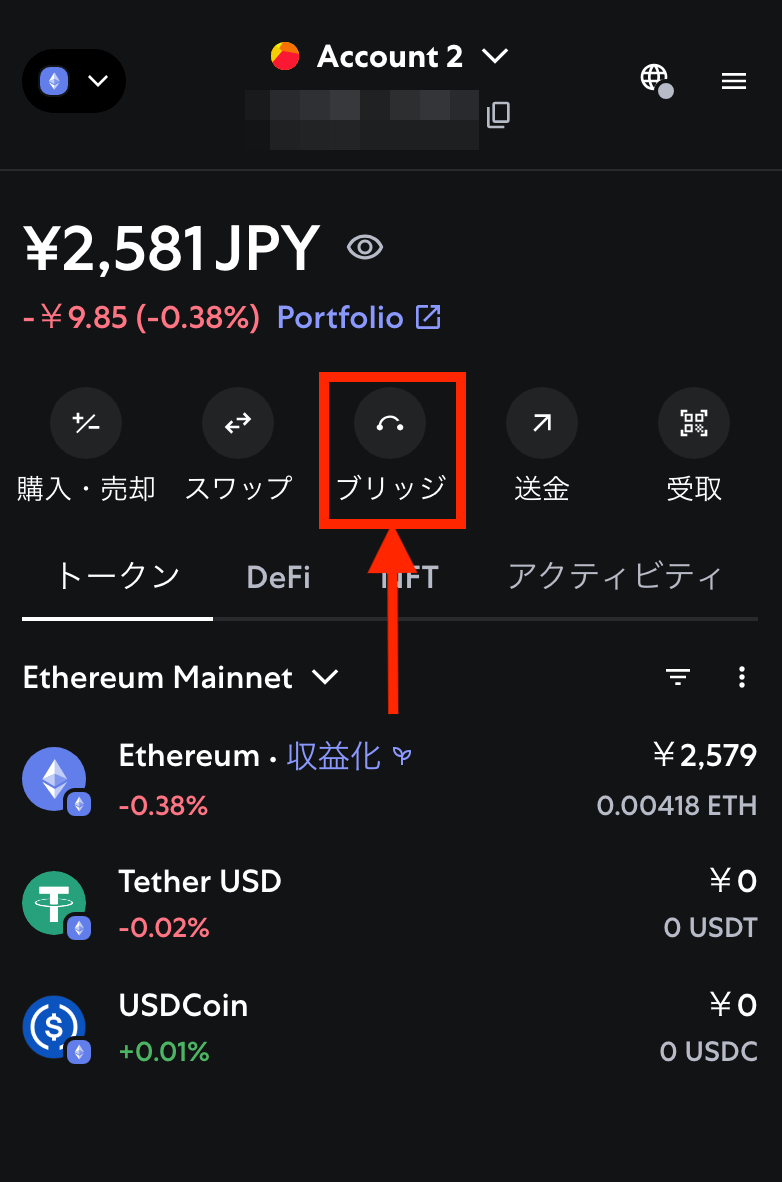Hide the balance with eye icon
This screenshot has width=782, height=1182.
[365, 247]
